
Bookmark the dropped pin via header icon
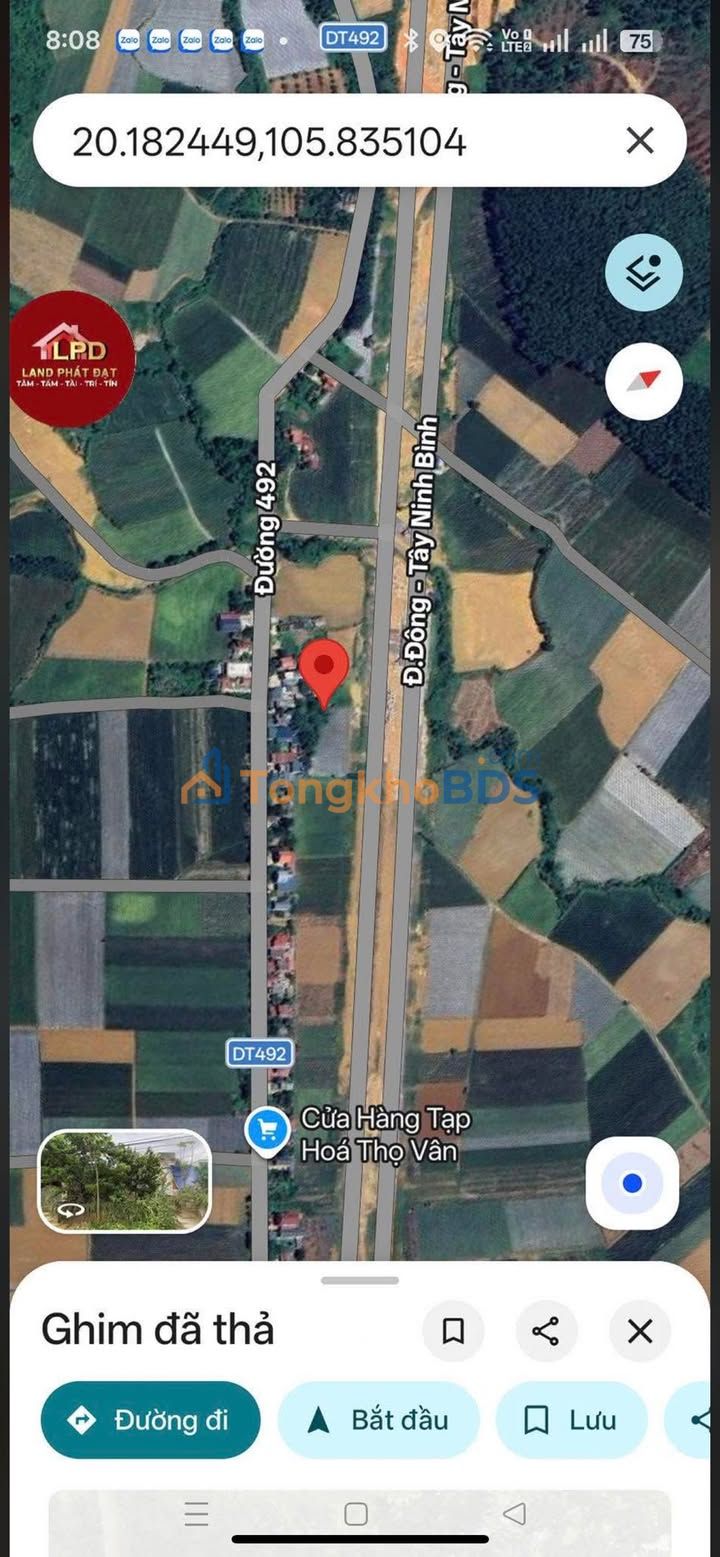click(453, 1331)
